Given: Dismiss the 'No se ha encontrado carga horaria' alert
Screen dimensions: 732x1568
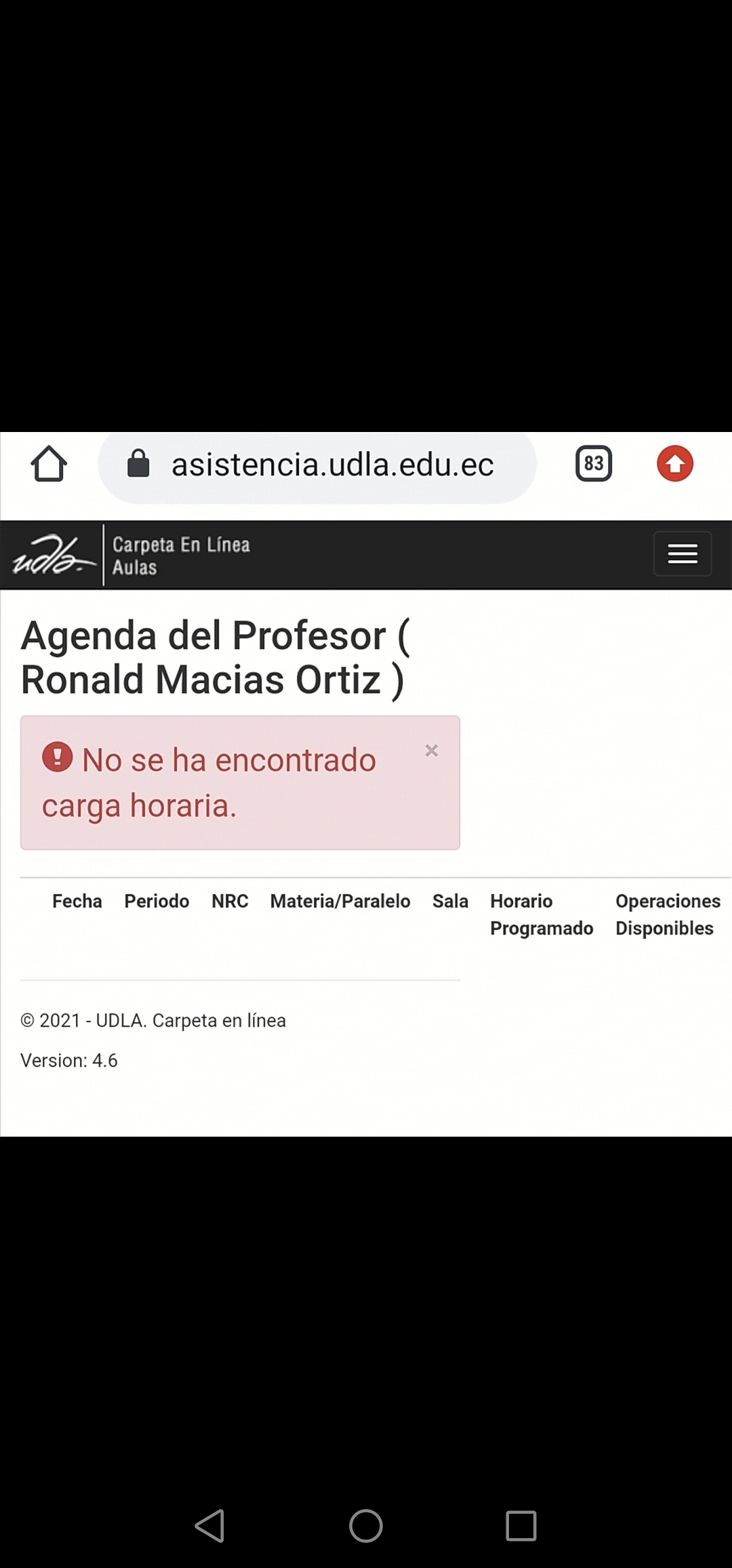Looking at the screenshot, I should click(432, 751).
